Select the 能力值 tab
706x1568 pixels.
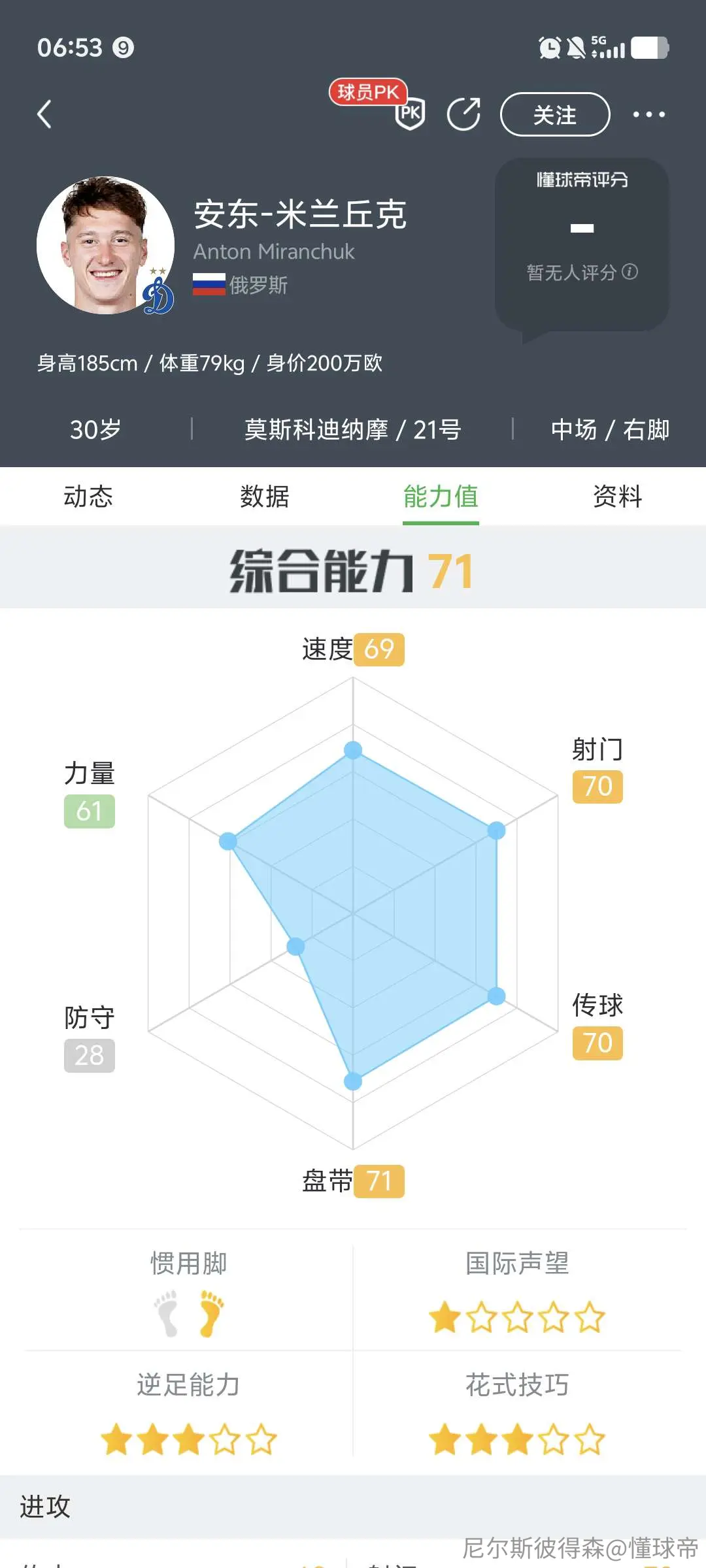[x=441, y=497]
